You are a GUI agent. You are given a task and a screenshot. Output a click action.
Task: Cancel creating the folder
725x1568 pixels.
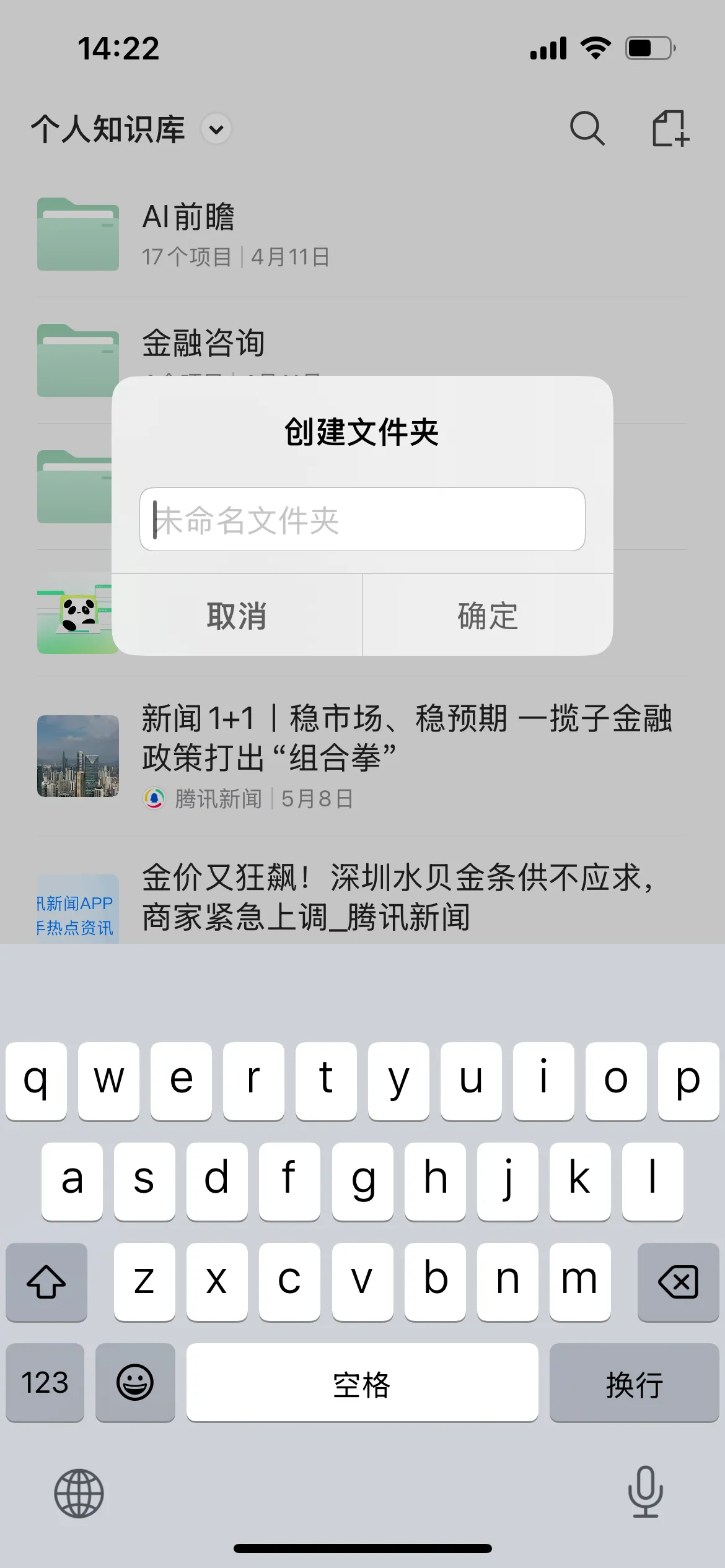(x=237, y=616)
